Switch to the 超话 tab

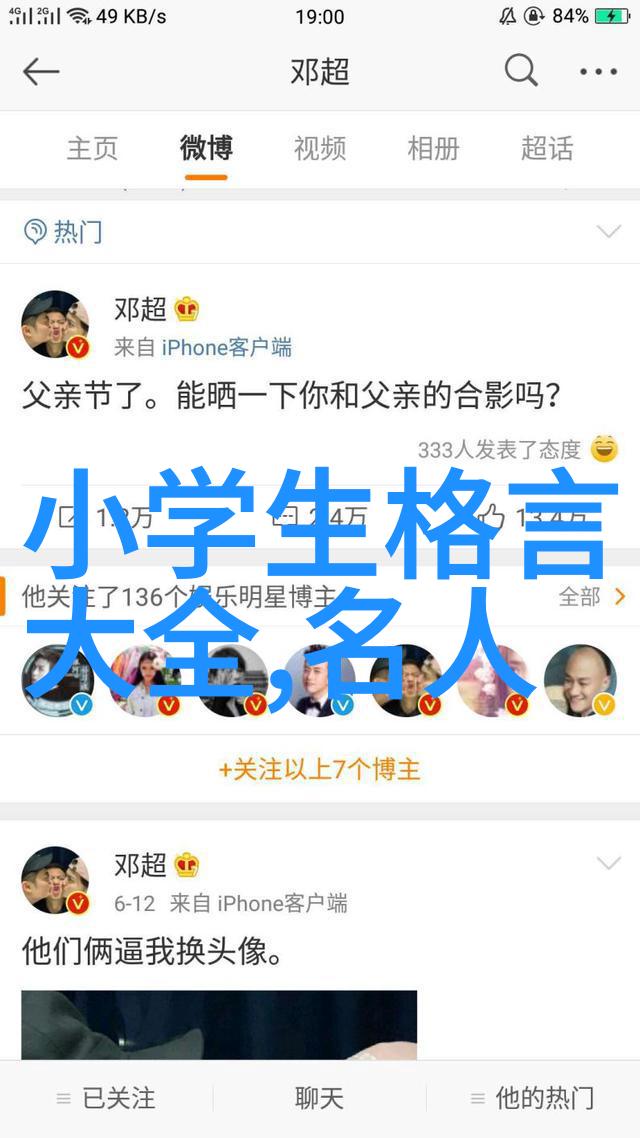(547, 149)
